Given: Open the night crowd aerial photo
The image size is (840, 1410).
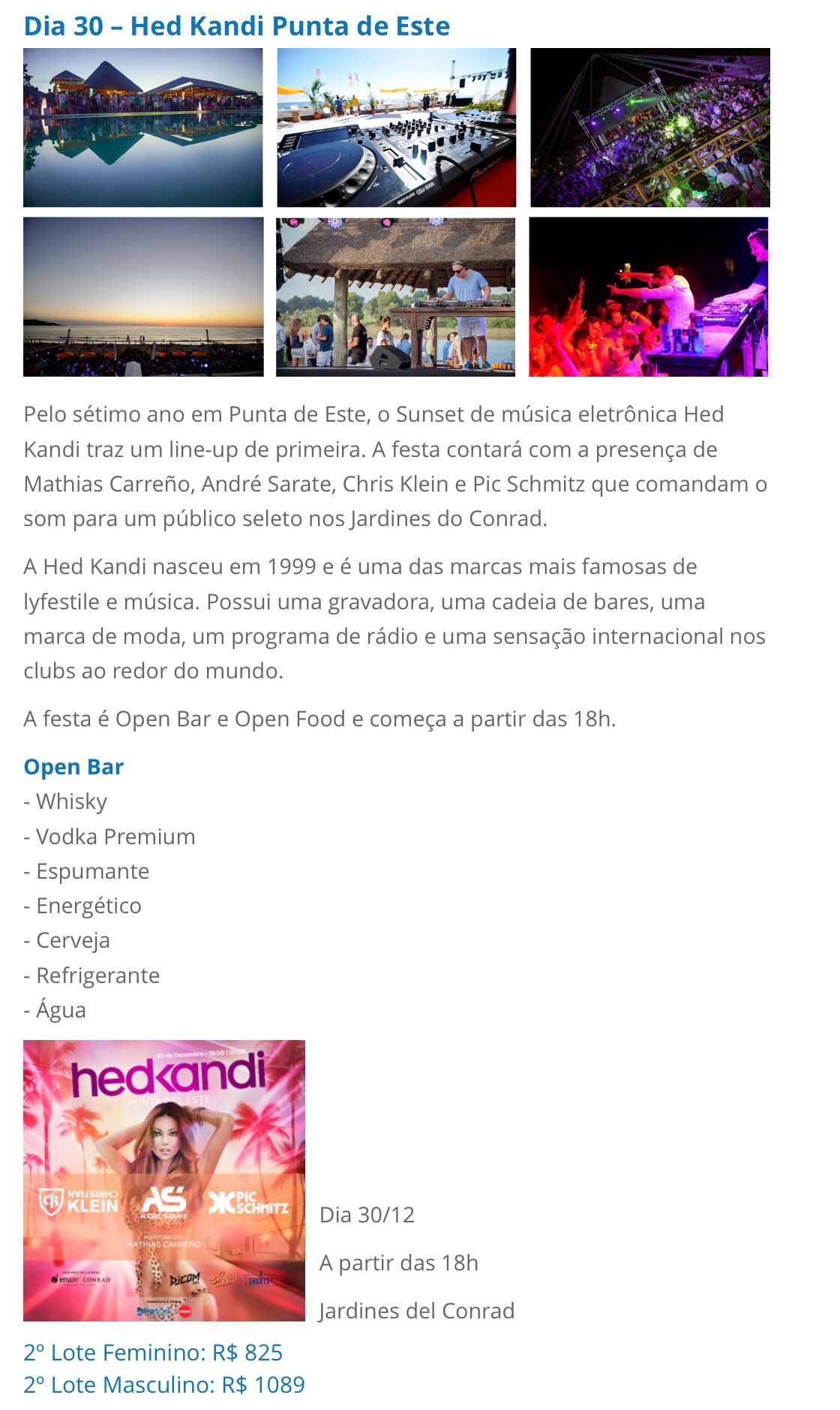Looking at the screenshot, I should (x=649, y=128).
